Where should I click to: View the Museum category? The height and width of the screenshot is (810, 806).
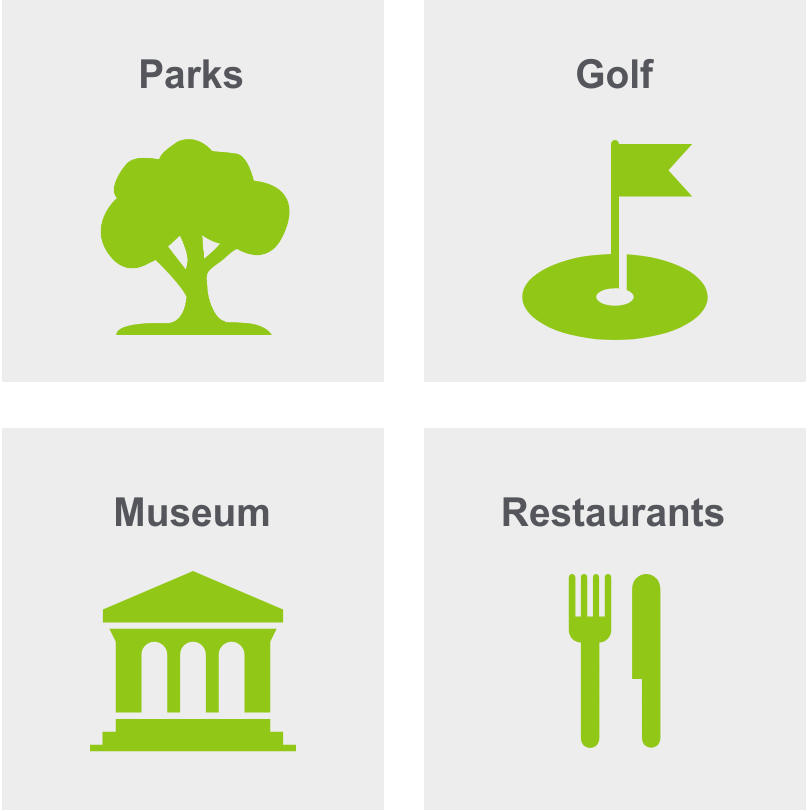coord(192,619)
